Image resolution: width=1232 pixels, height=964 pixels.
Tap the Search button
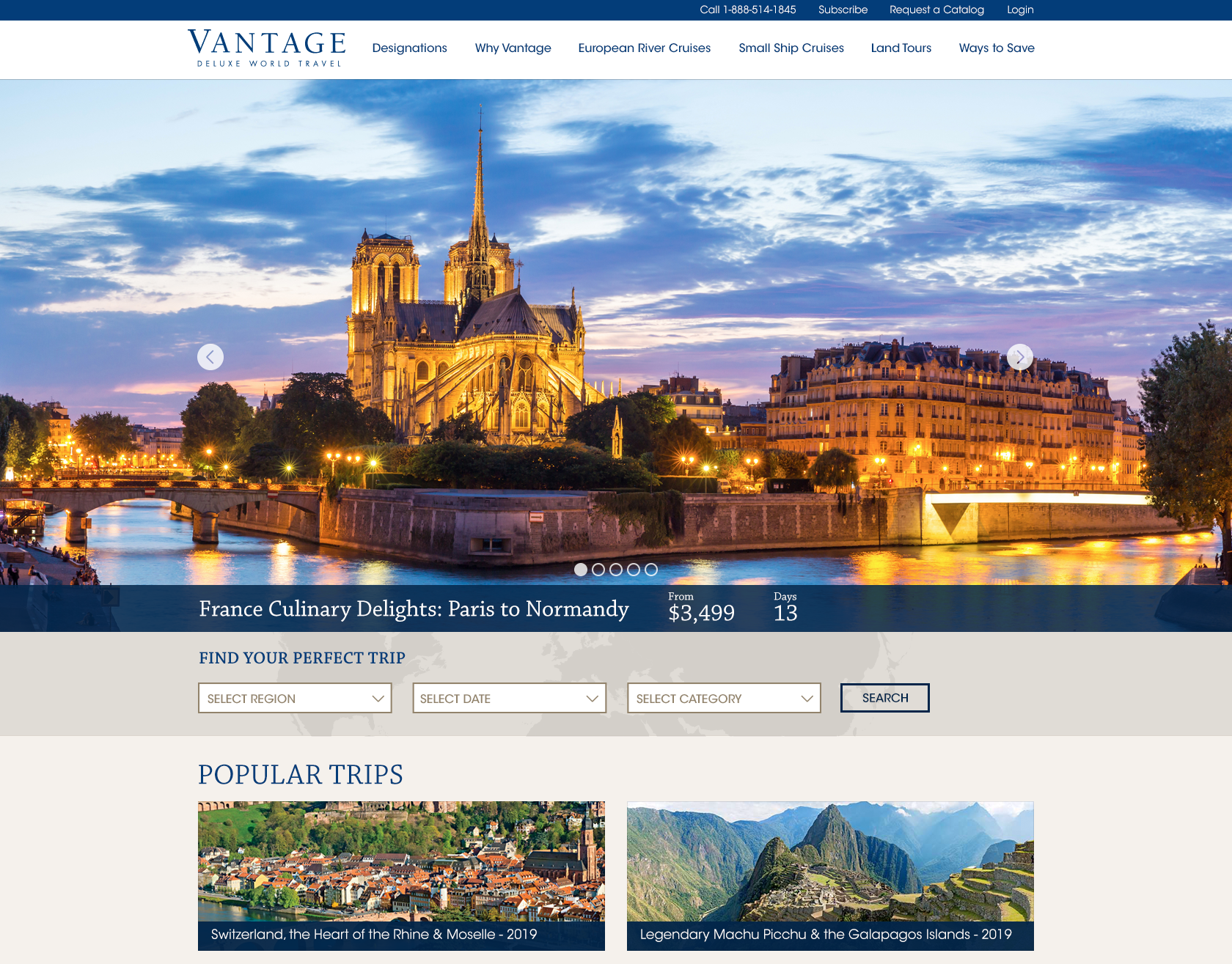884,698
